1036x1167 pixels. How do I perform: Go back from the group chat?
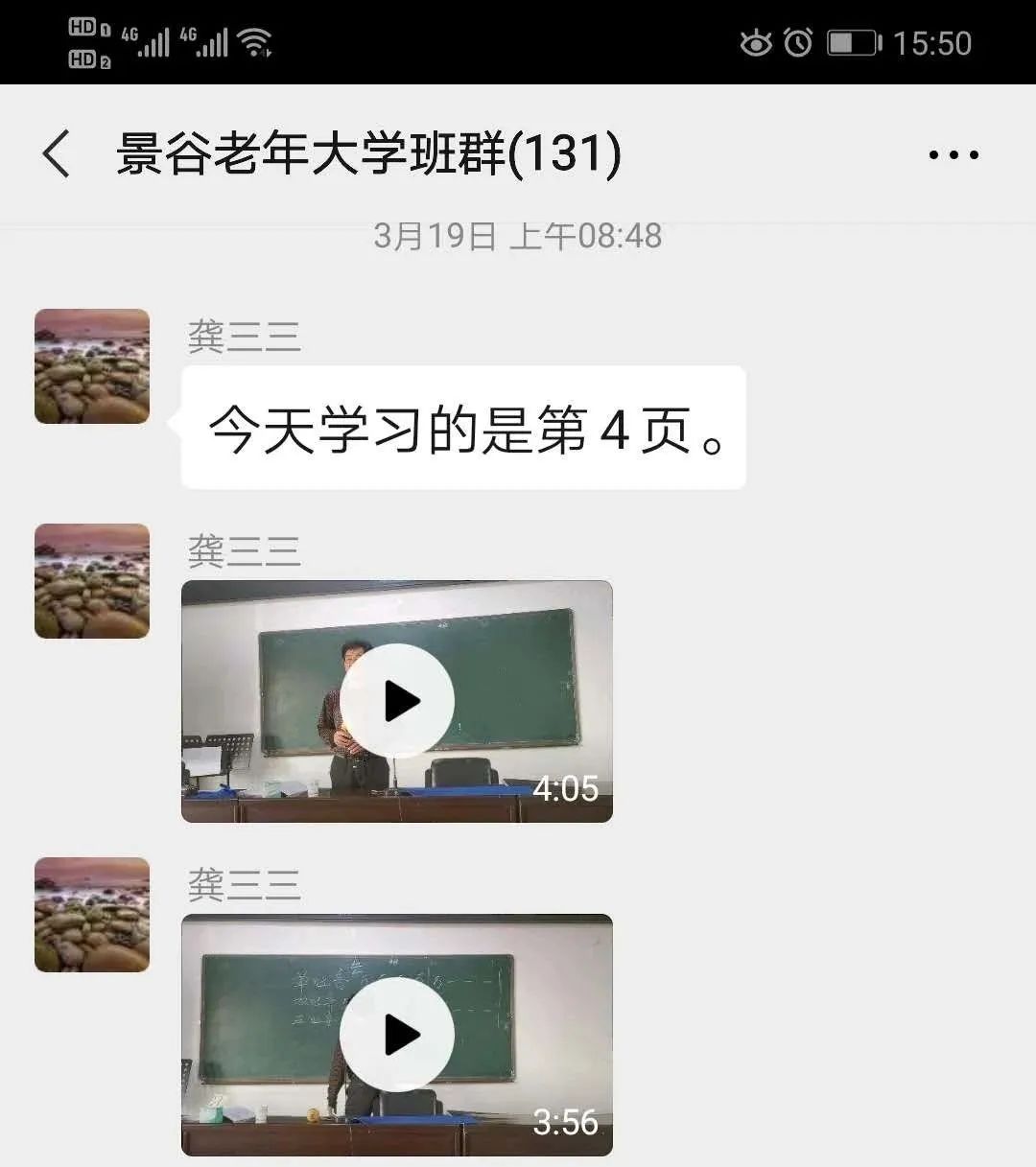57,154
